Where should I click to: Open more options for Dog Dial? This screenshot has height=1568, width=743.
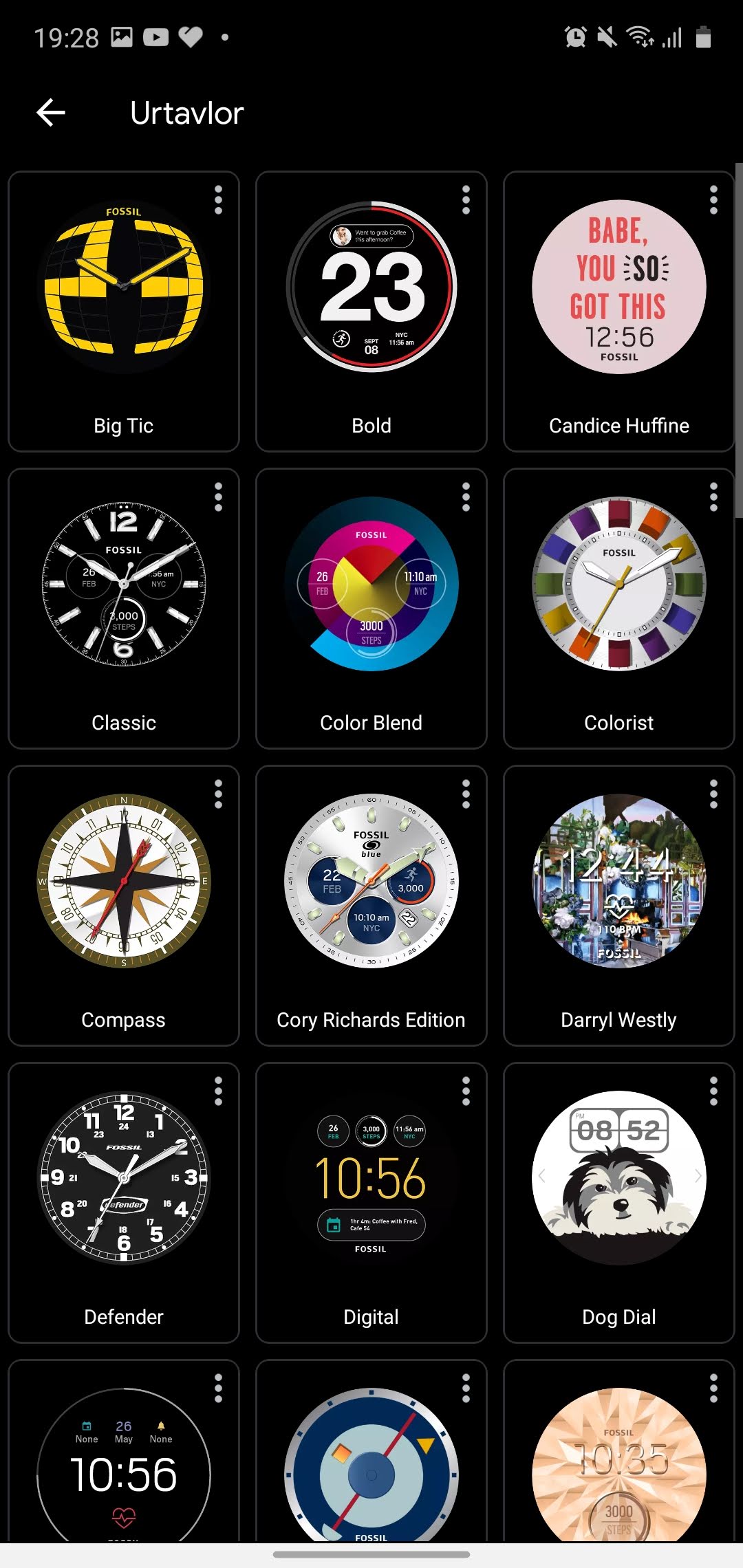pyautogui.click(x=713, y=1091)
